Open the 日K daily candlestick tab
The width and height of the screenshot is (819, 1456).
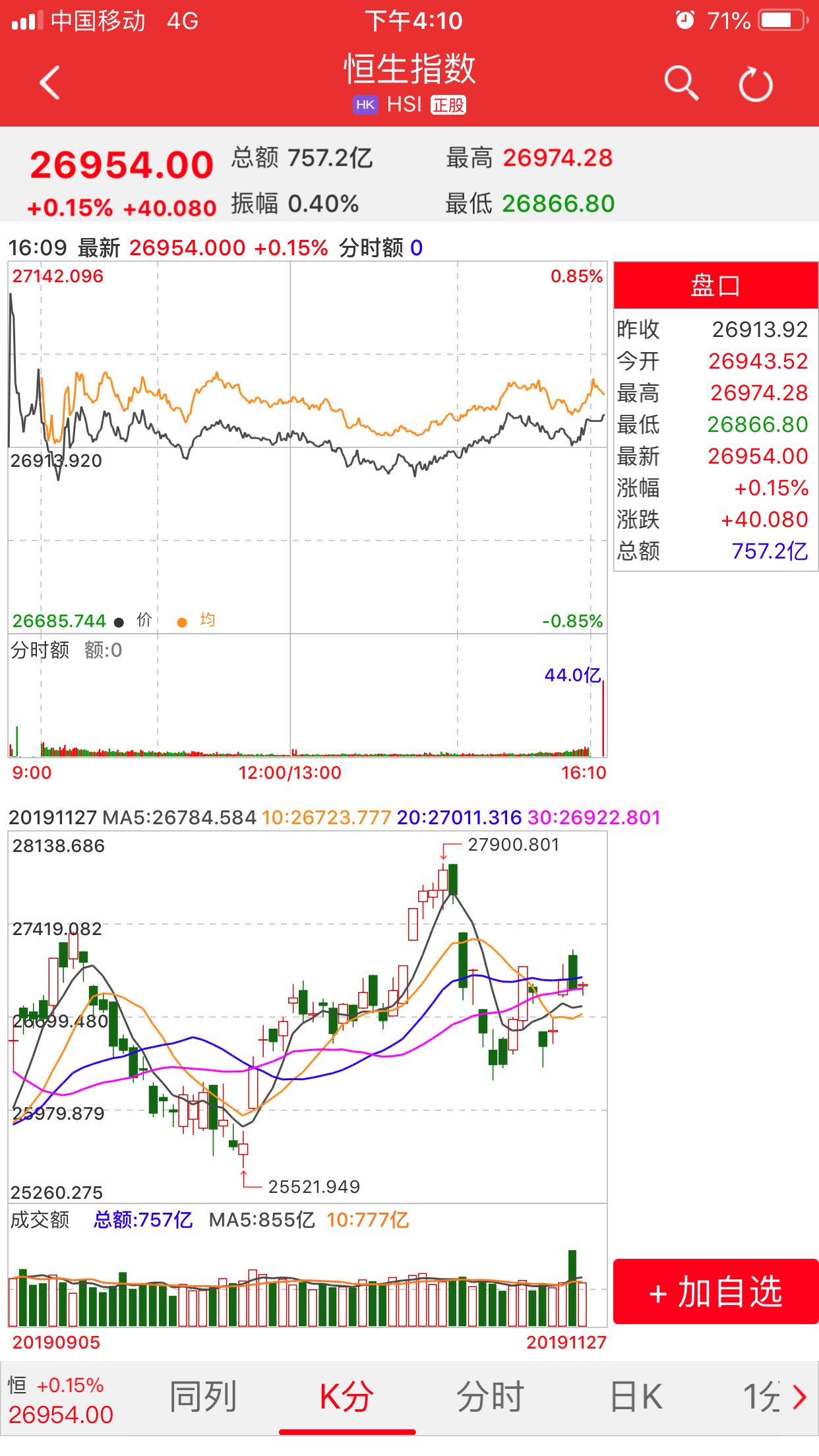636,1396
